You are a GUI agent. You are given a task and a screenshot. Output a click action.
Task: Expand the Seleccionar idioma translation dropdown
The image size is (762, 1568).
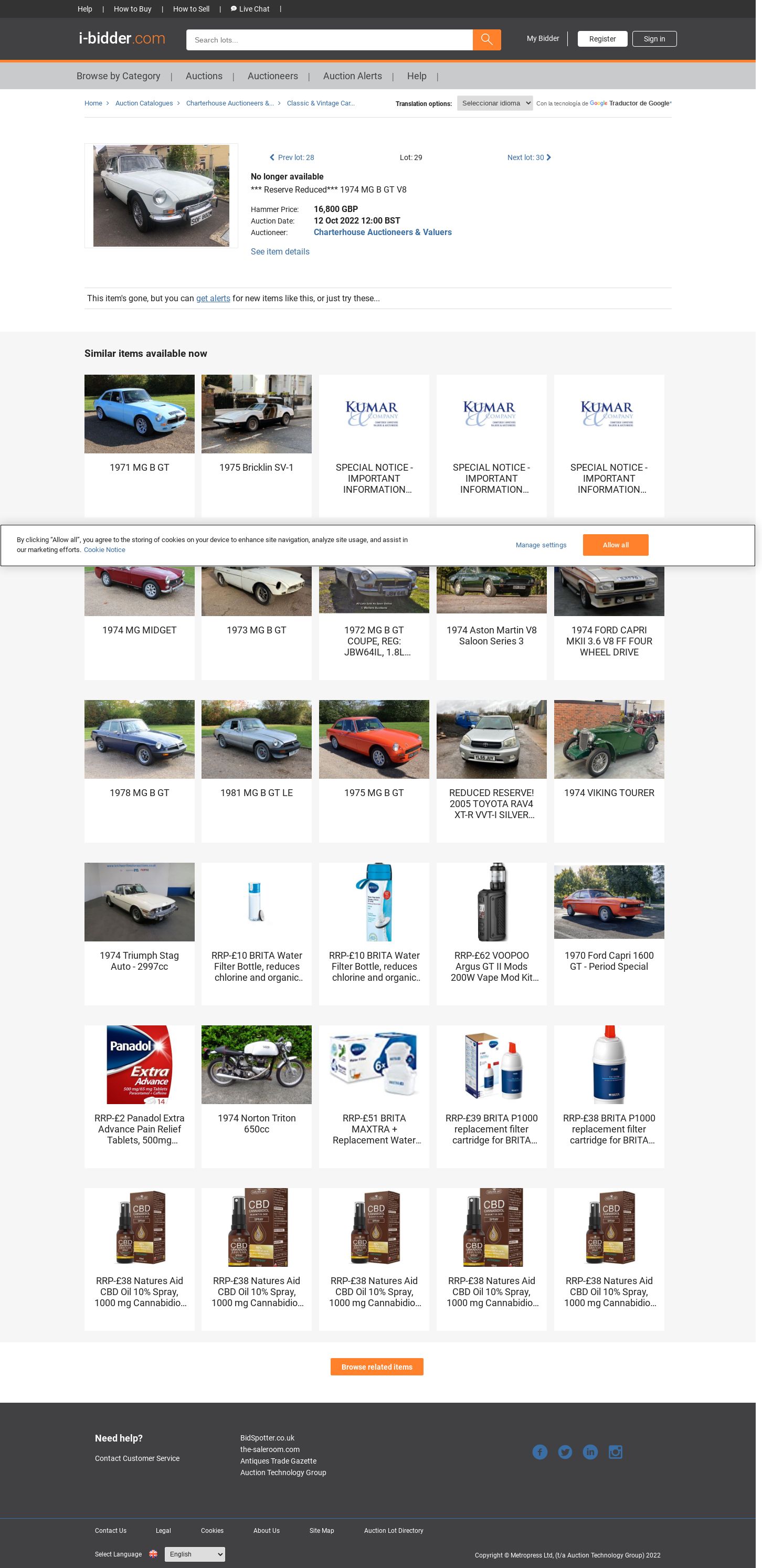(x=494, y=103)
